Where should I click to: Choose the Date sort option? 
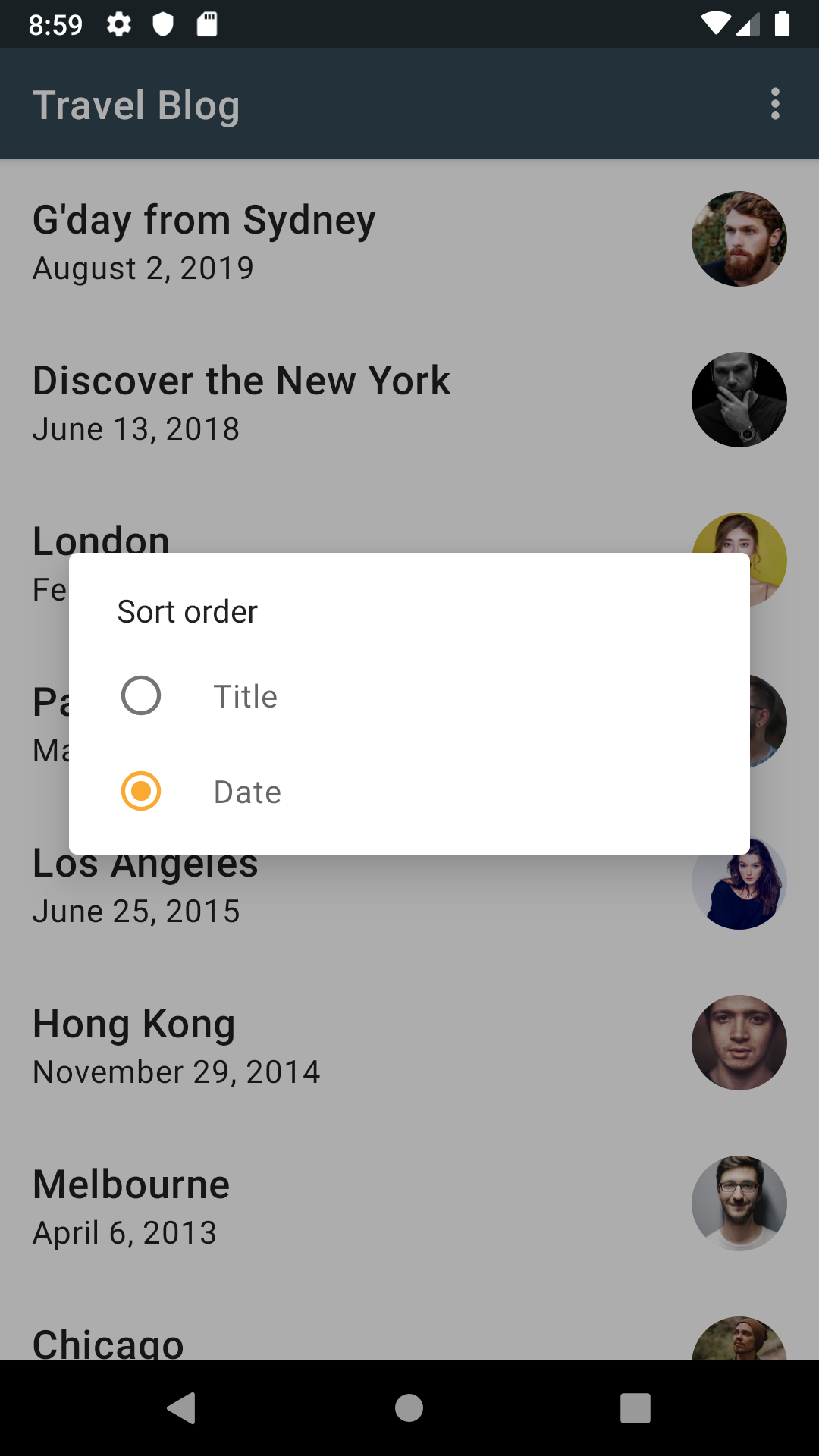(x=142, y=791)
